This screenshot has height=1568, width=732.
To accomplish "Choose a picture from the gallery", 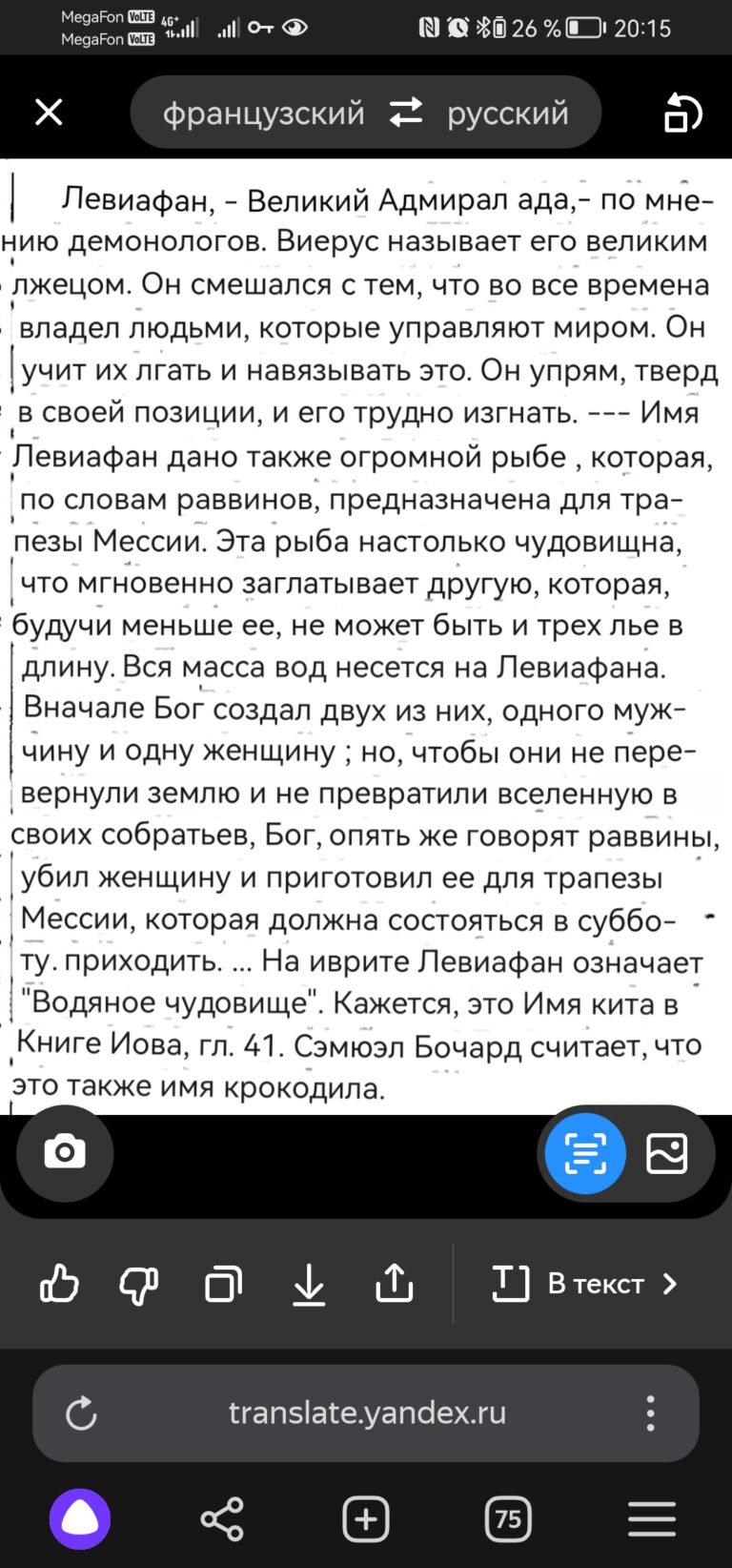I will [666, 1153].
